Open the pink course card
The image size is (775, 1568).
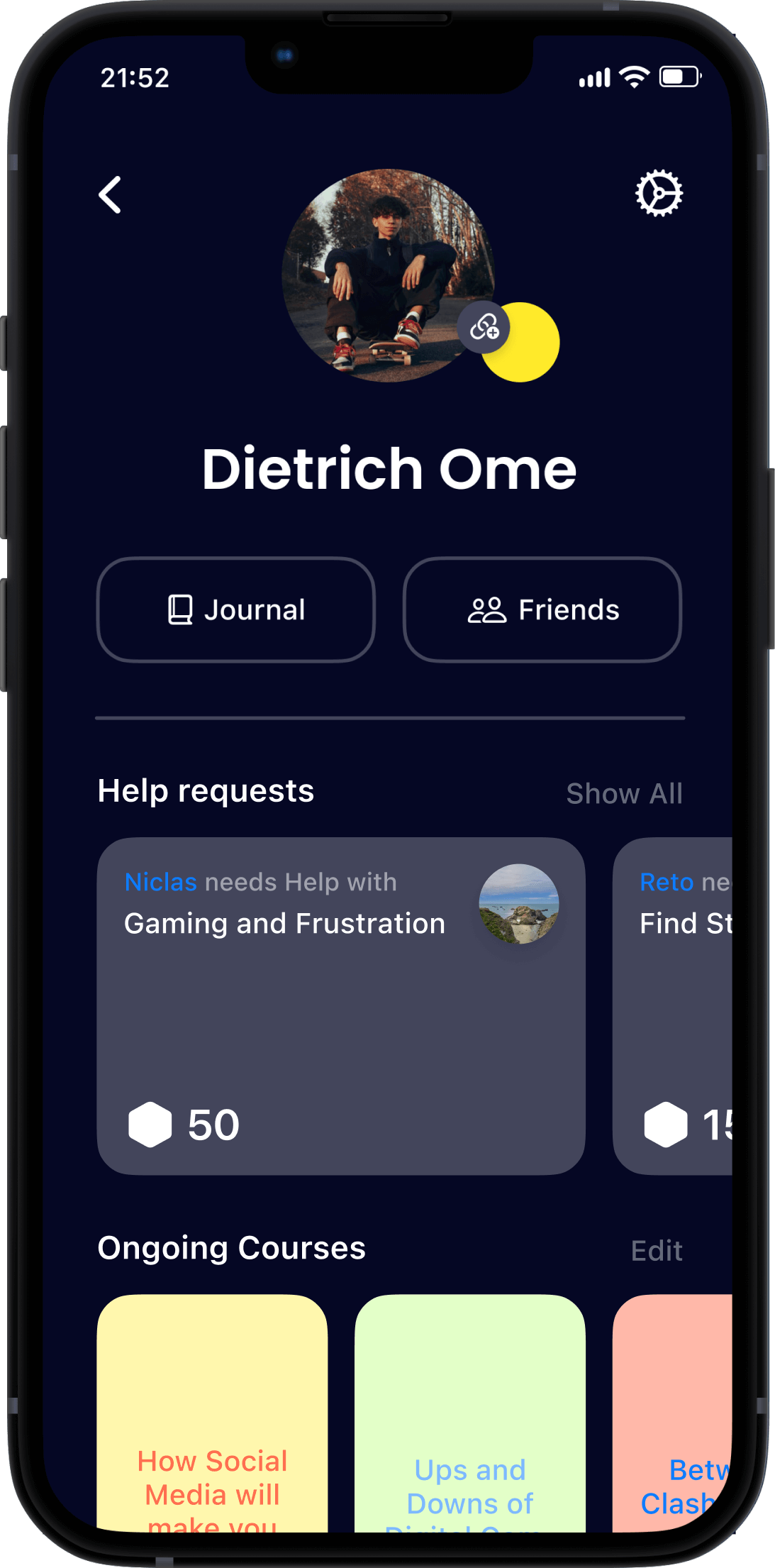coord(674,1412)
